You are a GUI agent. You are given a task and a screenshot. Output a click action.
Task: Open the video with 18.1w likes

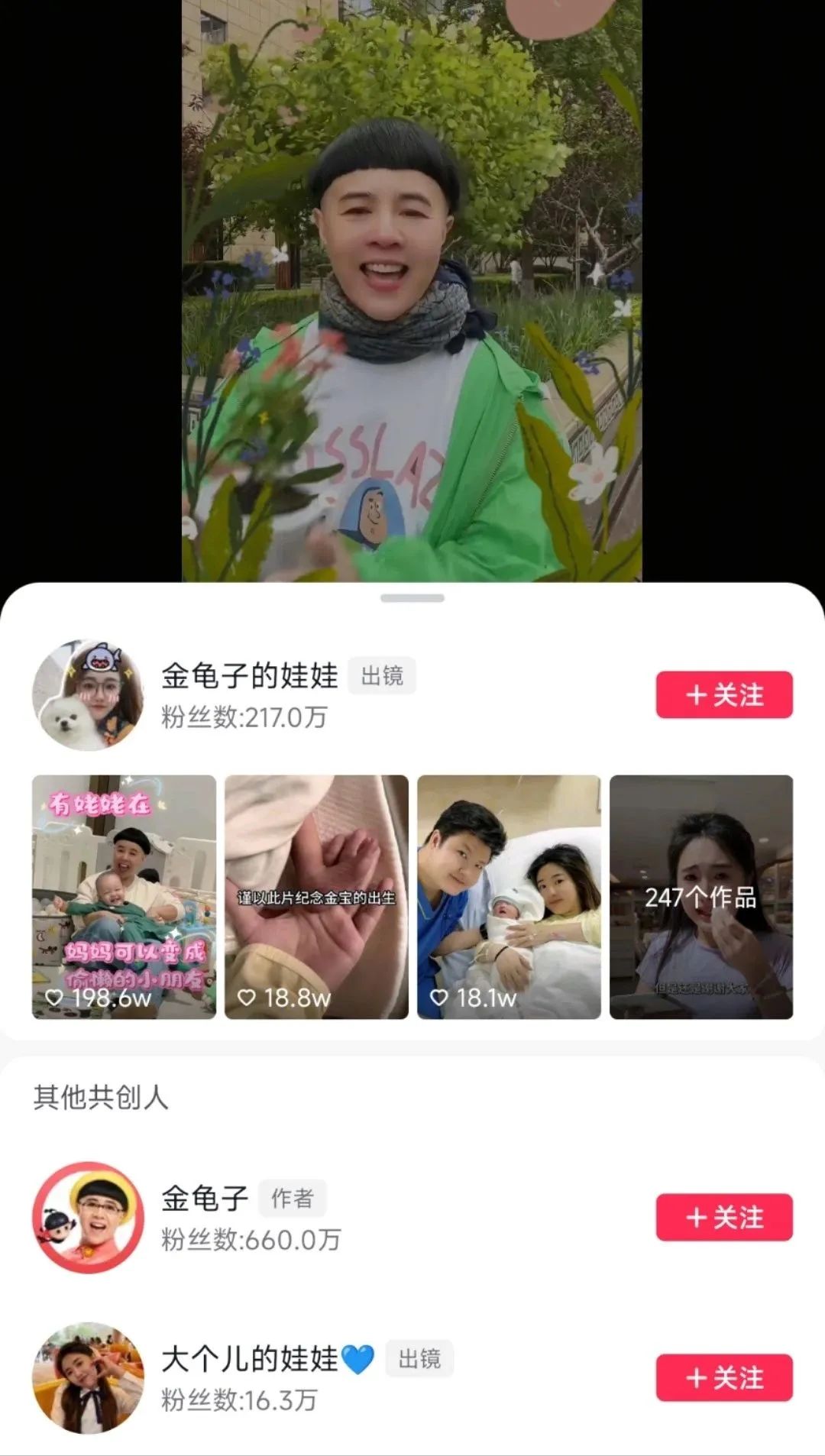509,897
